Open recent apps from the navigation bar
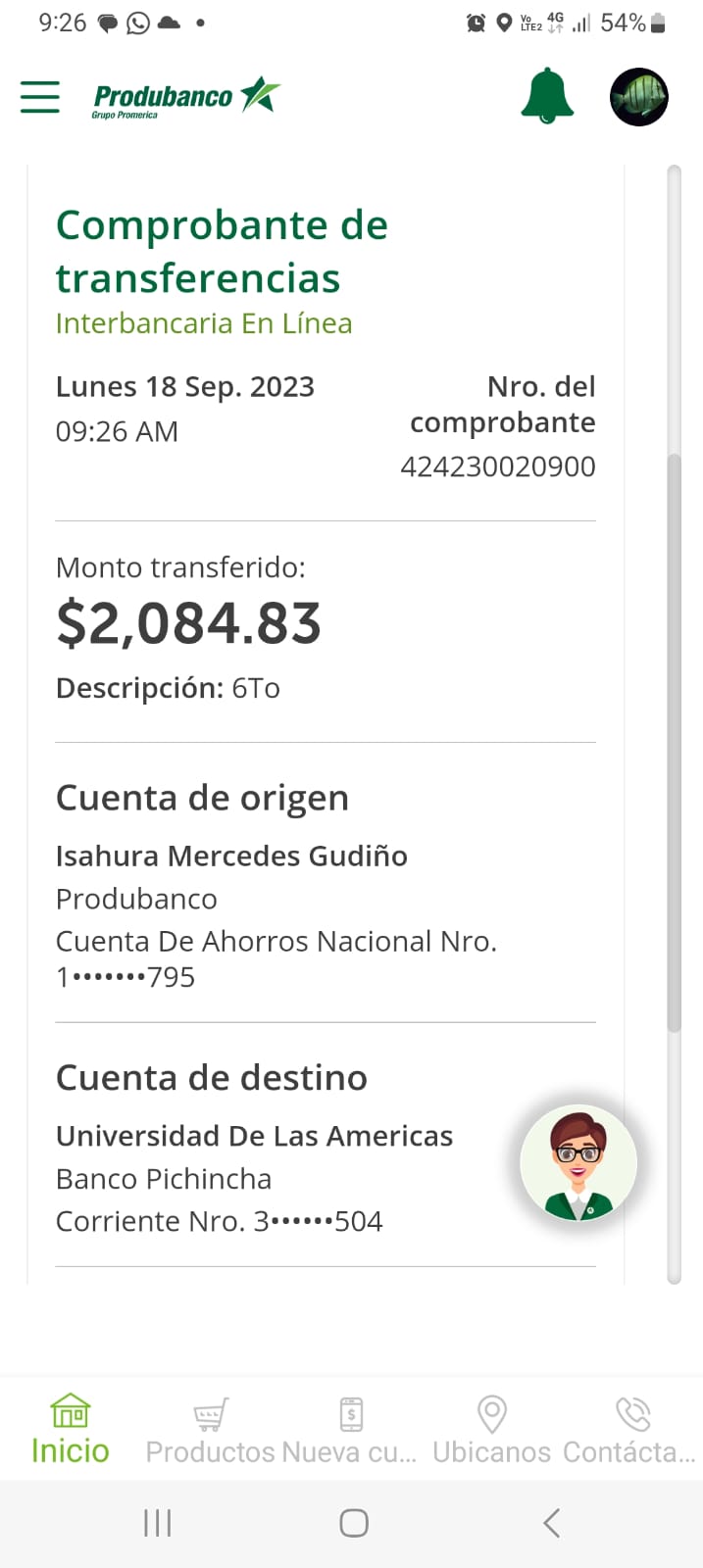 [157, 1523]
